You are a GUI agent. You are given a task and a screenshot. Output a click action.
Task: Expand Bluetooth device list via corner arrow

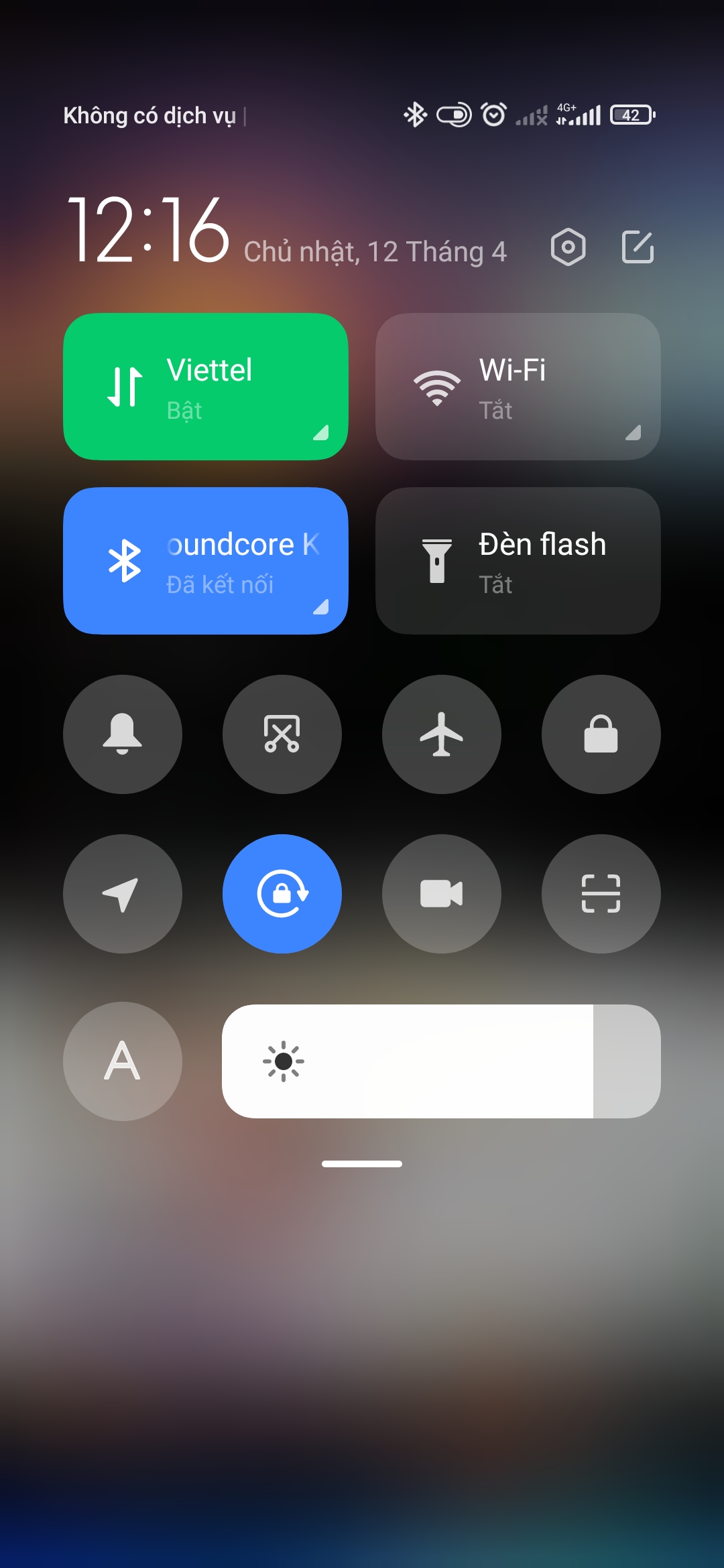pos(320,607)
